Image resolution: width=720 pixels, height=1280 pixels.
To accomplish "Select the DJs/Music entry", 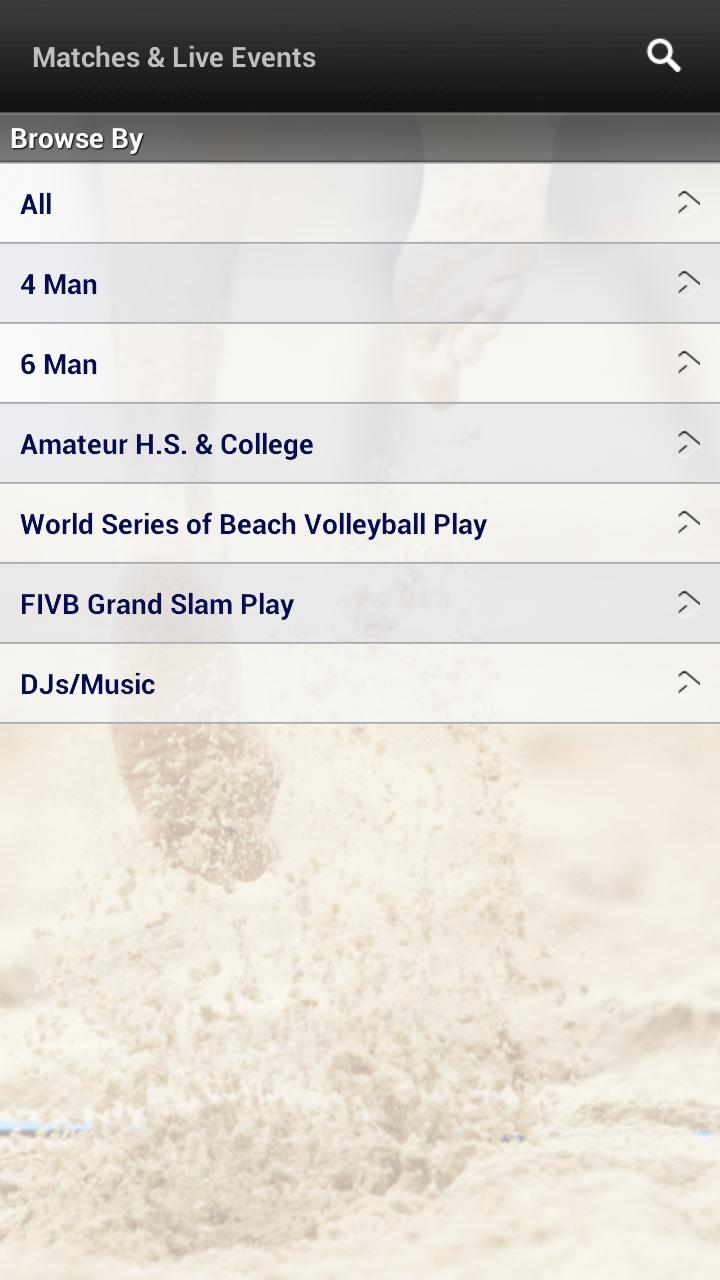I will (x=360, y=683).
